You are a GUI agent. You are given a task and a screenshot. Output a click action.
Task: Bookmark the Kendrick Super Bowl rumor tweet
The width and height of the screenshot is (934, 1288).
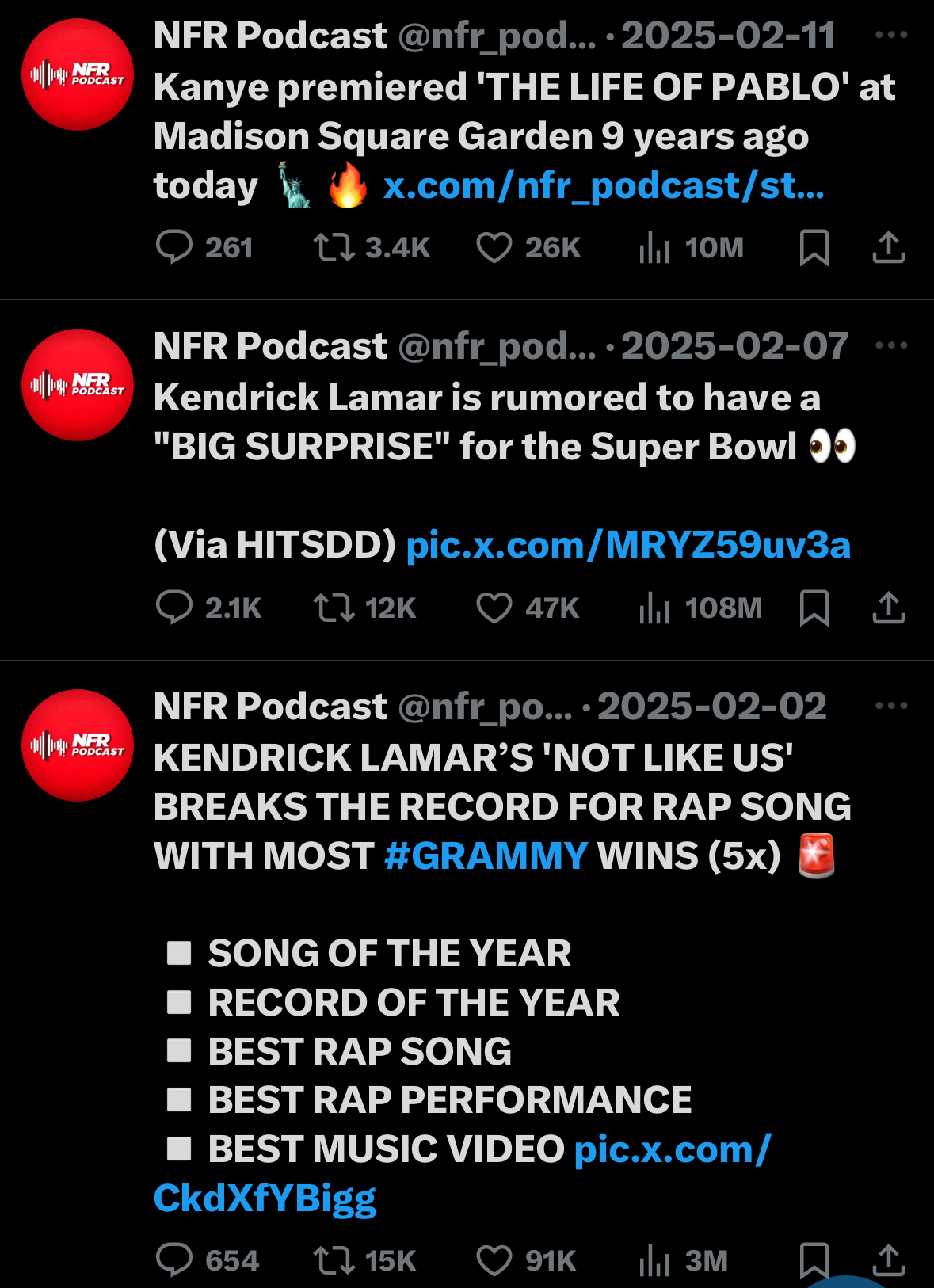click(814, 608)
